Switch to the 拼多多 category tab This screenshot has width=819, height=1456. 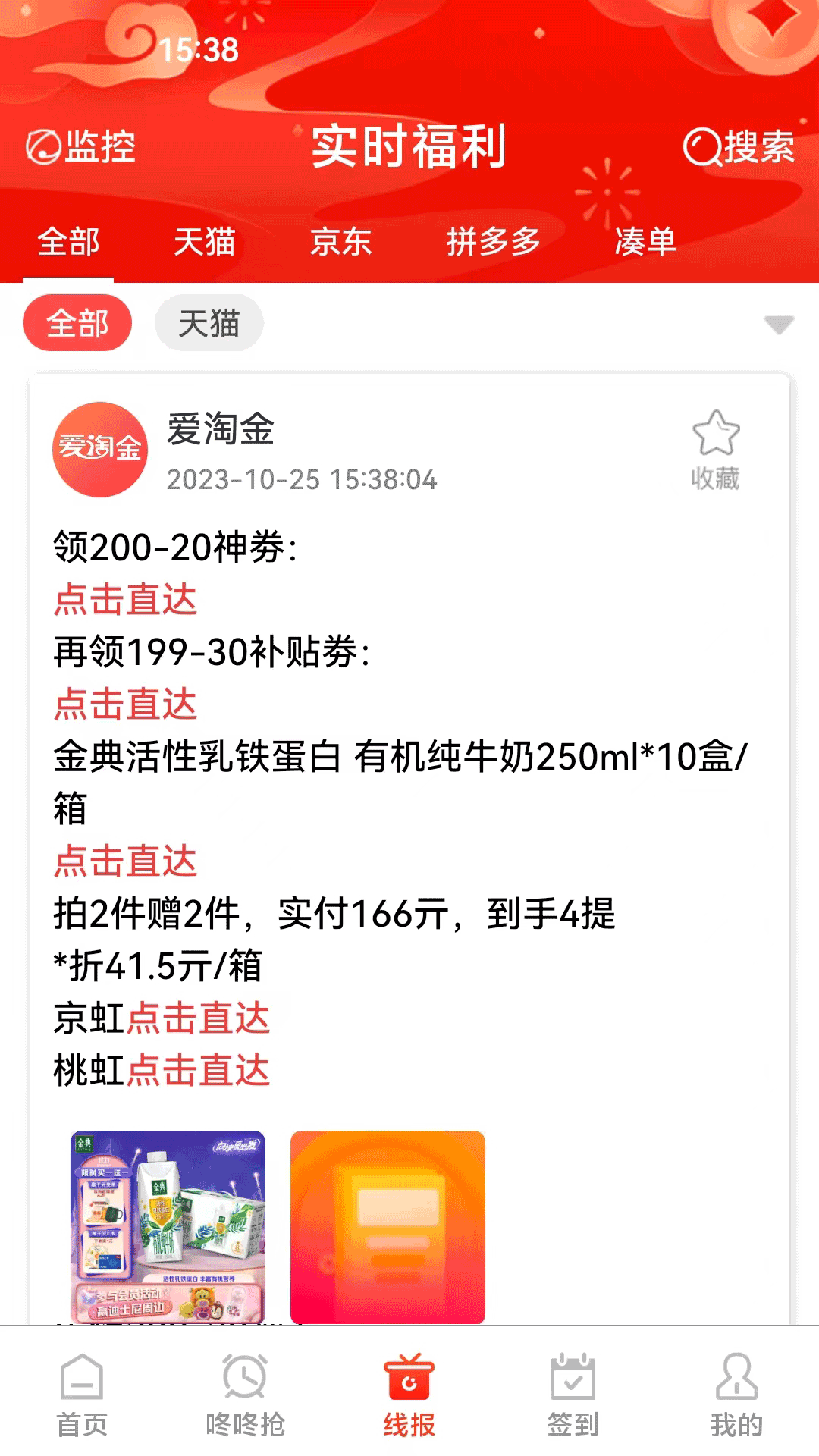click(x=494, y=243)
